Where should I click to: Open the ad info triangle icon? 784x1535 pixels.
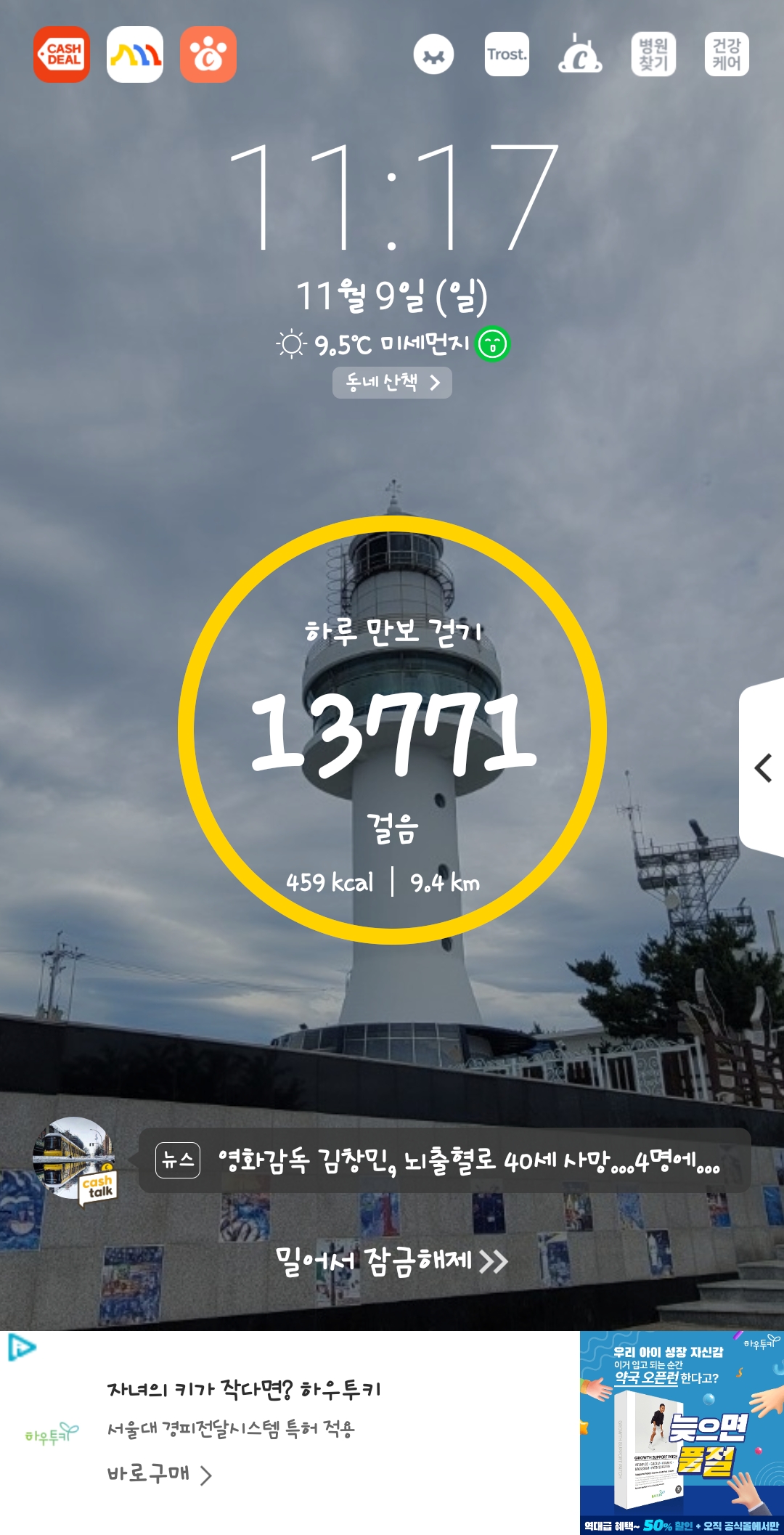click(21, 1348)
